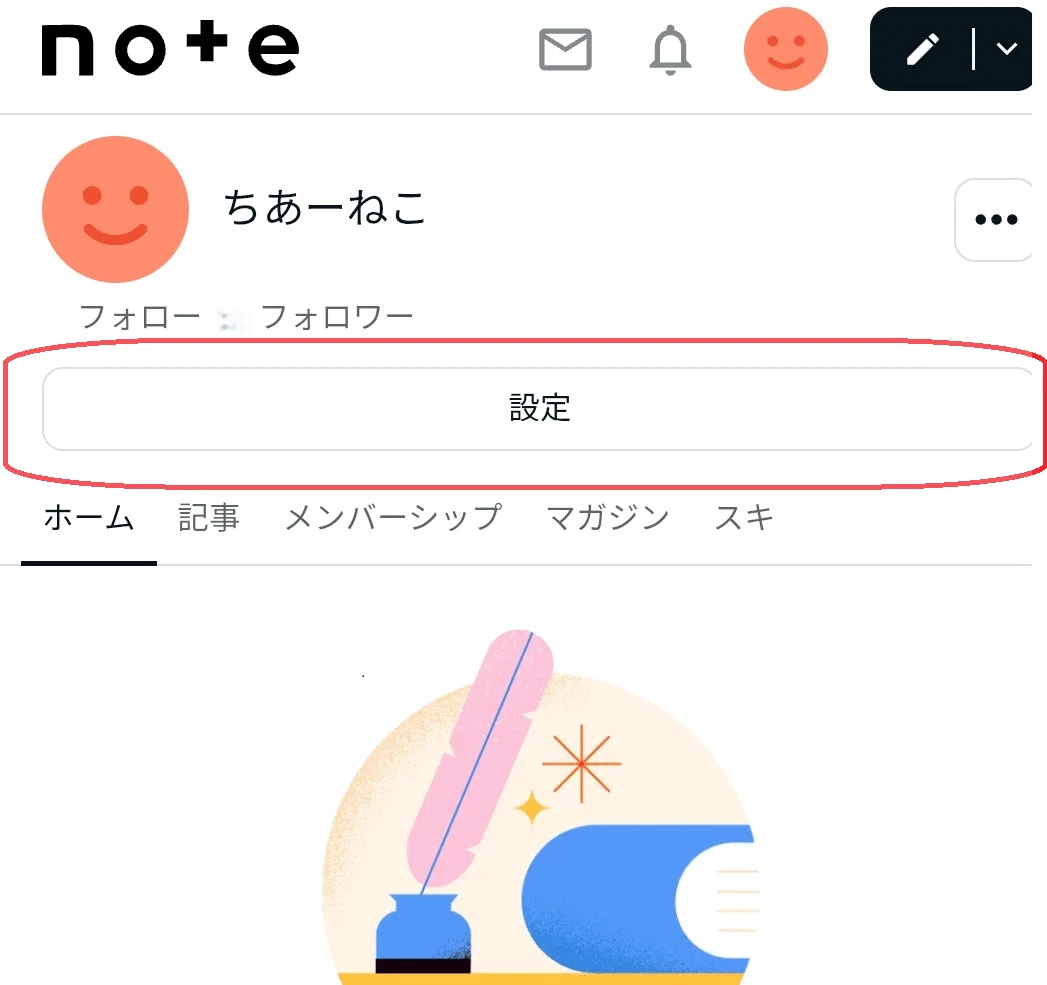Tap the profile avatar in header
The width and height of the screenshot is (1047, 985).
point(785,49)
